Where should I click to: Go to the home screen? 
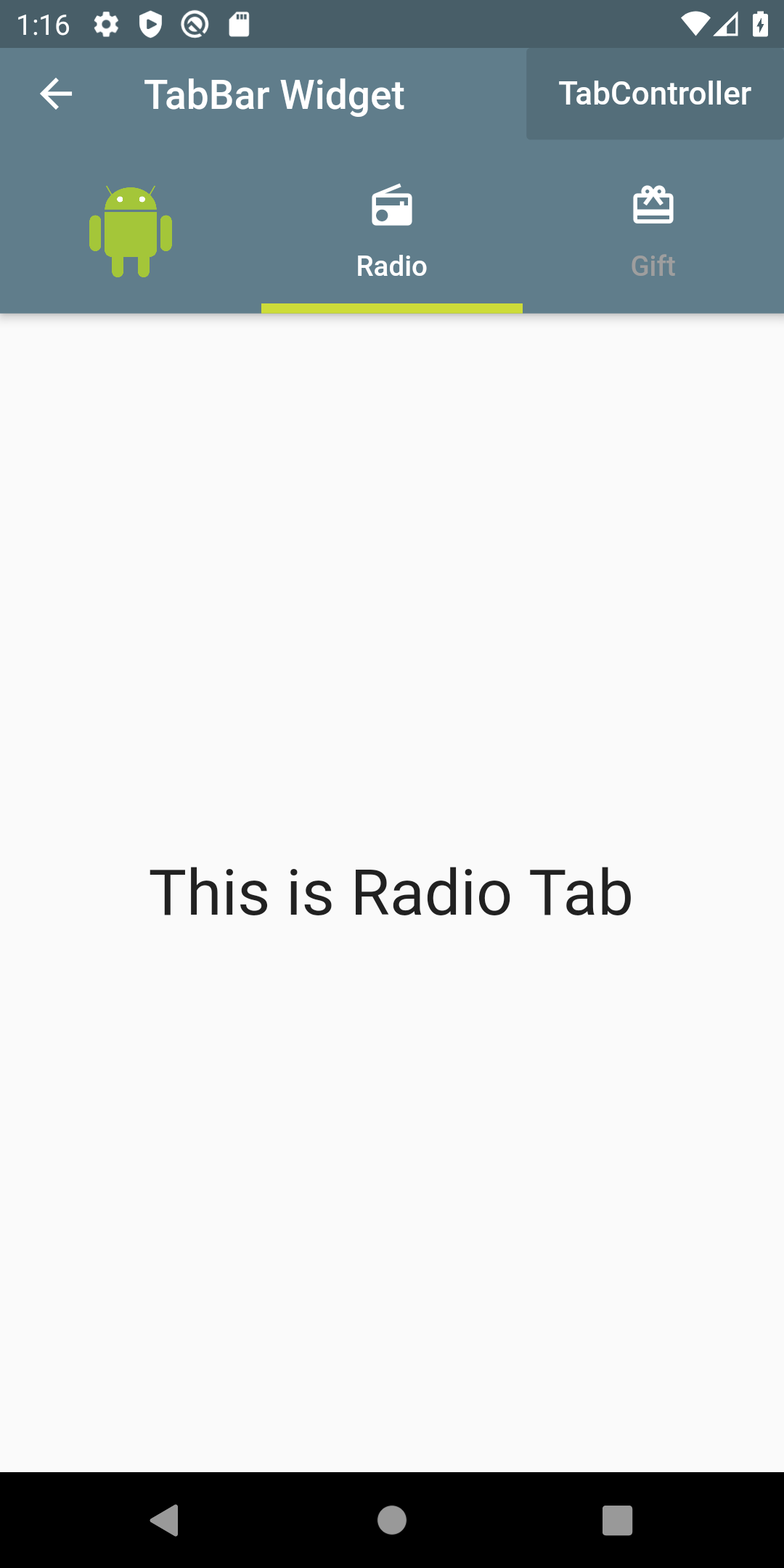point(392,1519)
